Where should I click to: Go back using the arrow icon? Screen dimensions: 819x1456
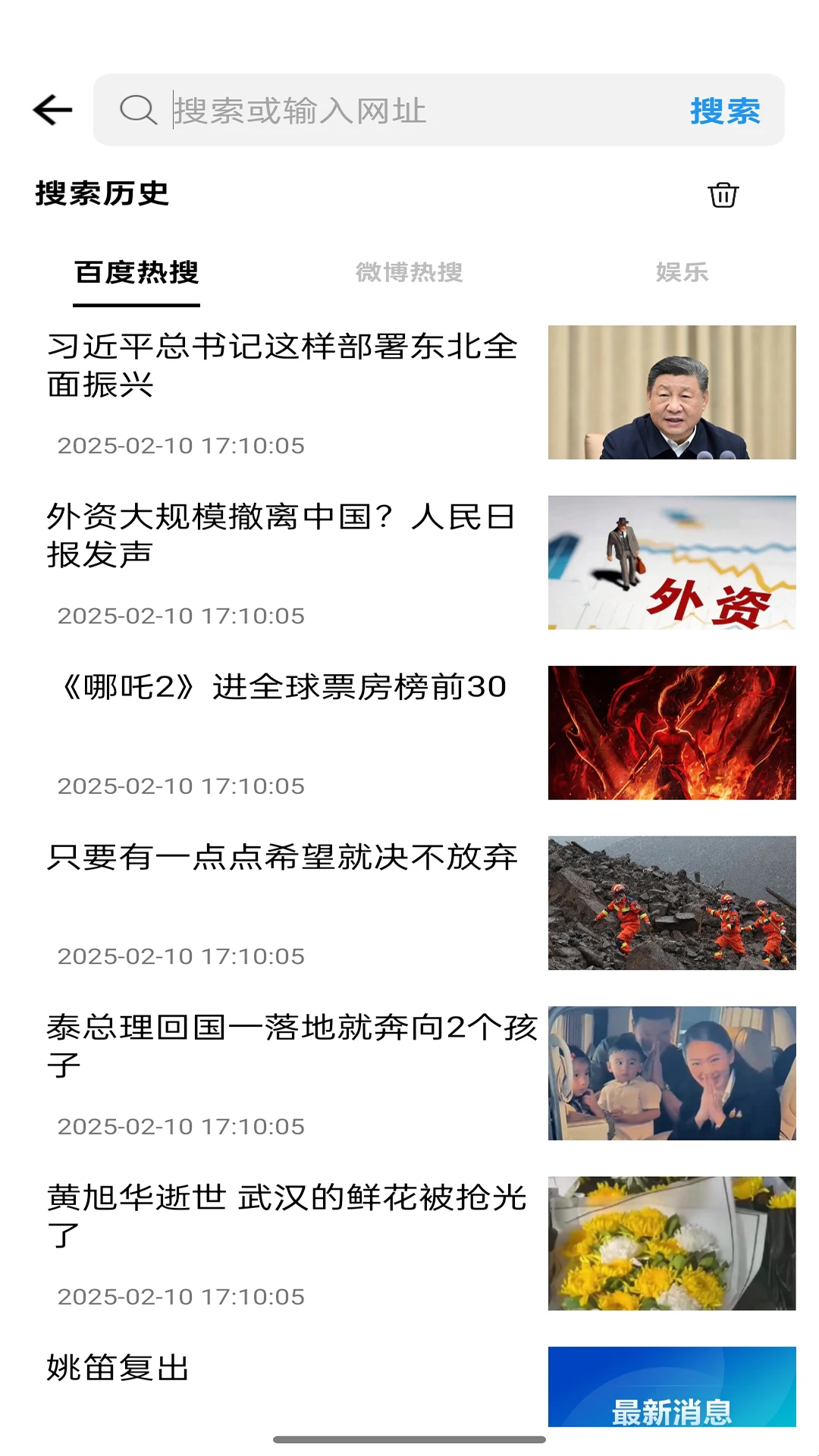tap(52, 110)
